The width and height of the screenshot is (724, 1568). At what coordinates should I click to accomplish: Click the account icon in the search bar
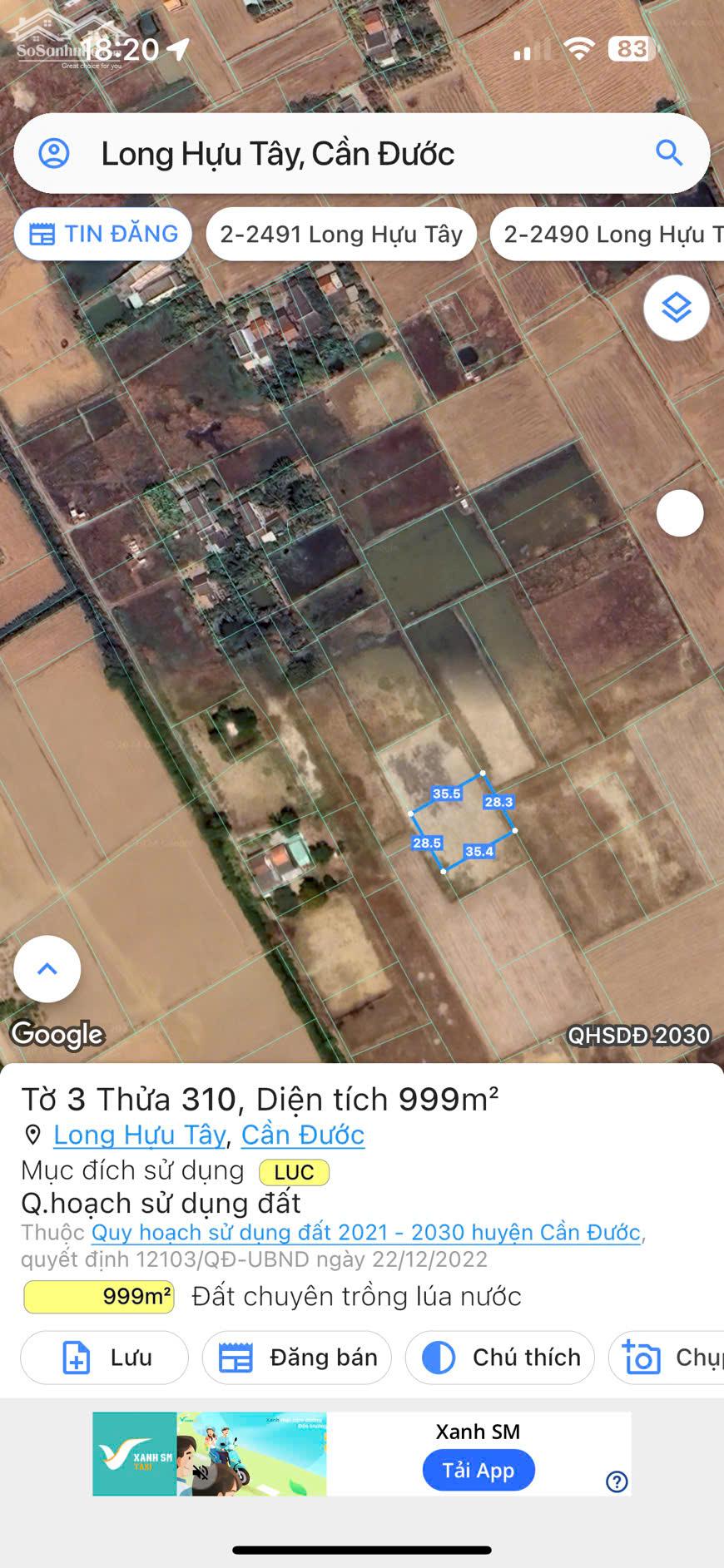tap(55, 153)
